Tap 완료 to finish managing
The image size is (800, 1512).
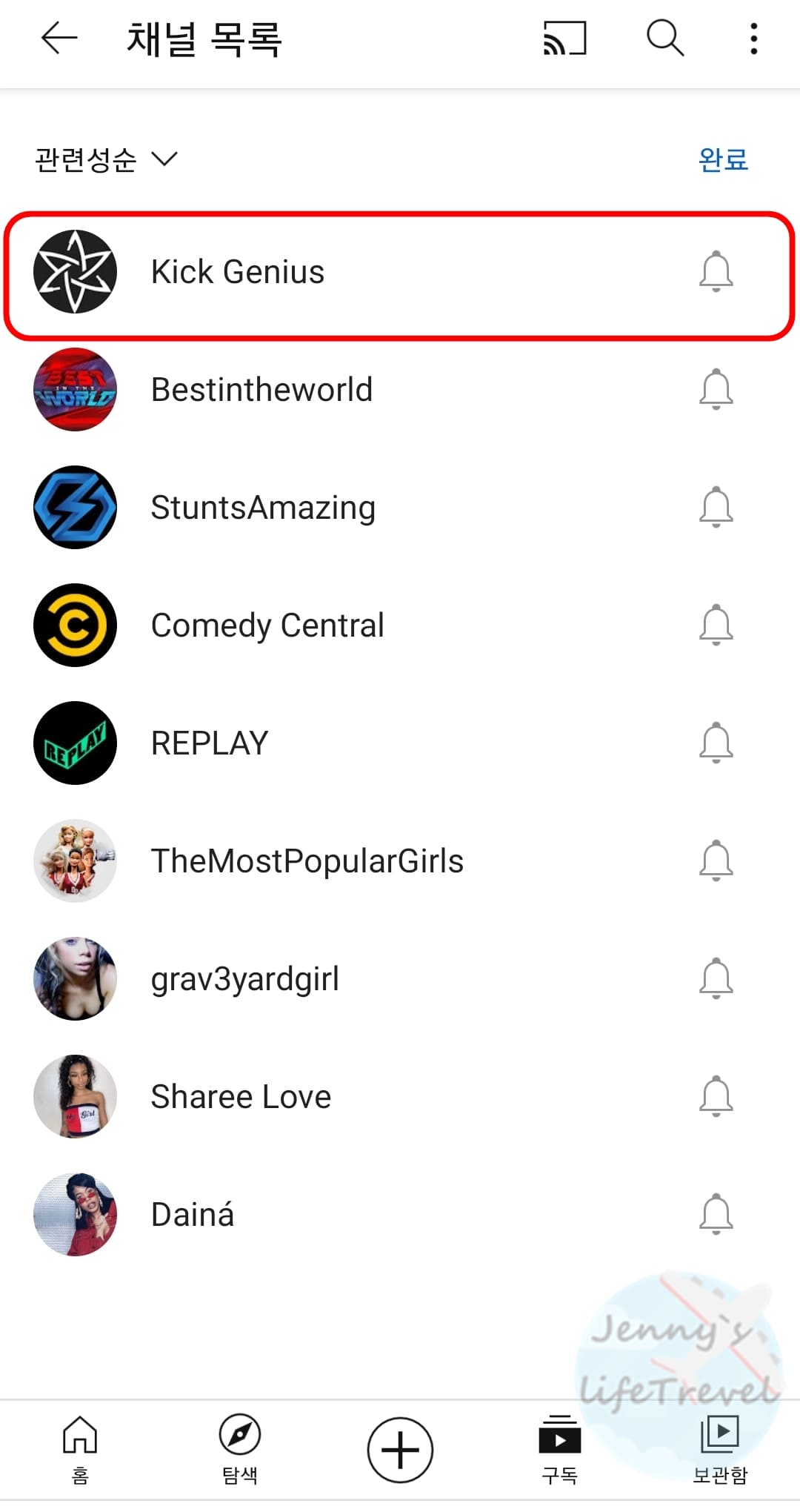(x=723, y=159)
